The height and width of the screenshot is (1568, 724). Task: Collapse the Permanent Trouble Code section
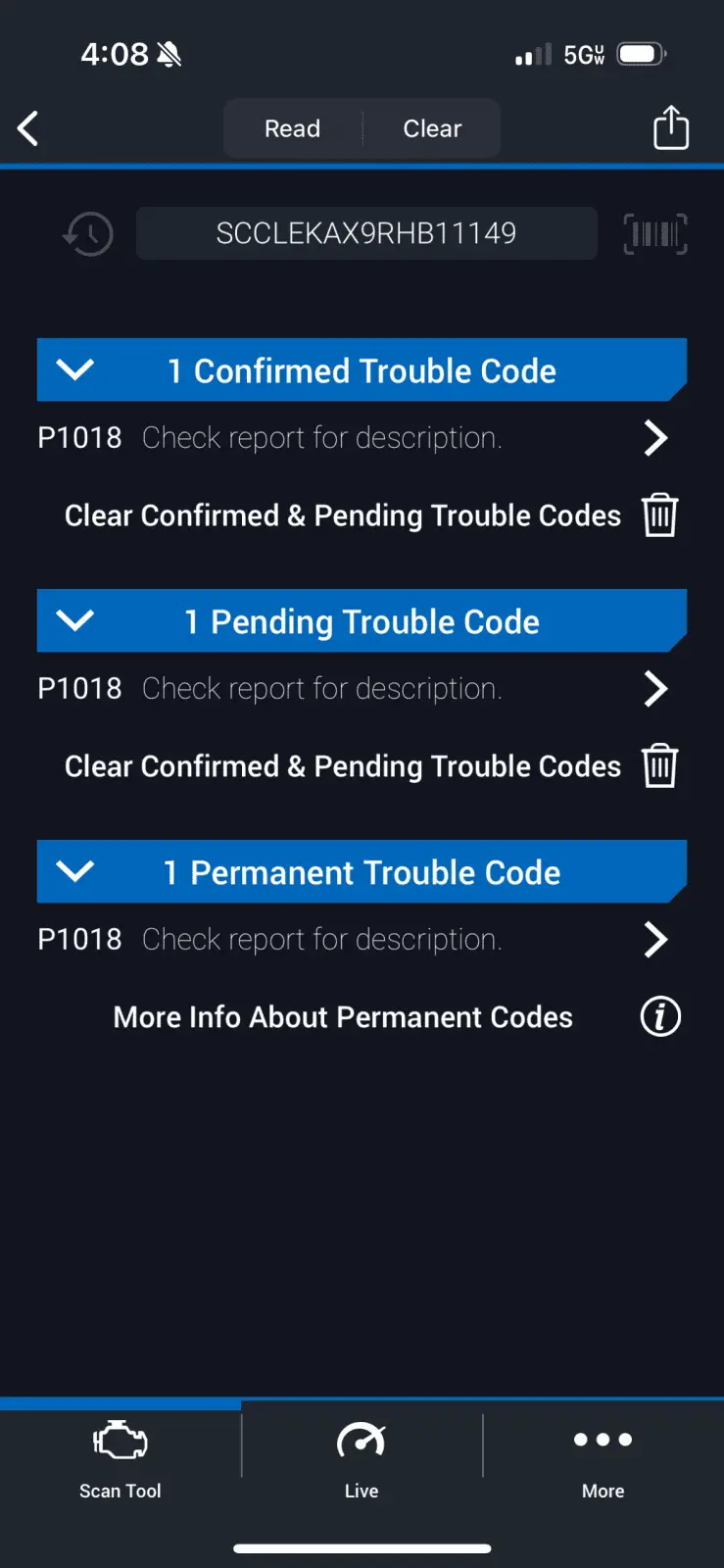[75, 872]
